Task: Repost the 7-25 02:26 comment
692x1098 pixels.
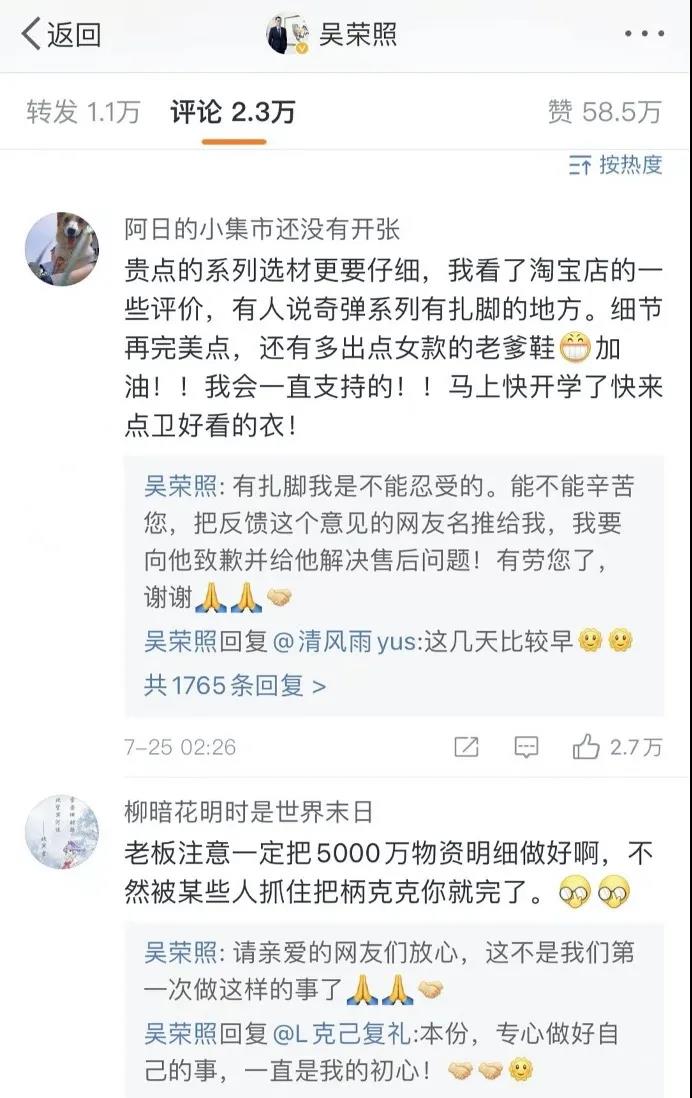Action: click(x=465, y=747)
